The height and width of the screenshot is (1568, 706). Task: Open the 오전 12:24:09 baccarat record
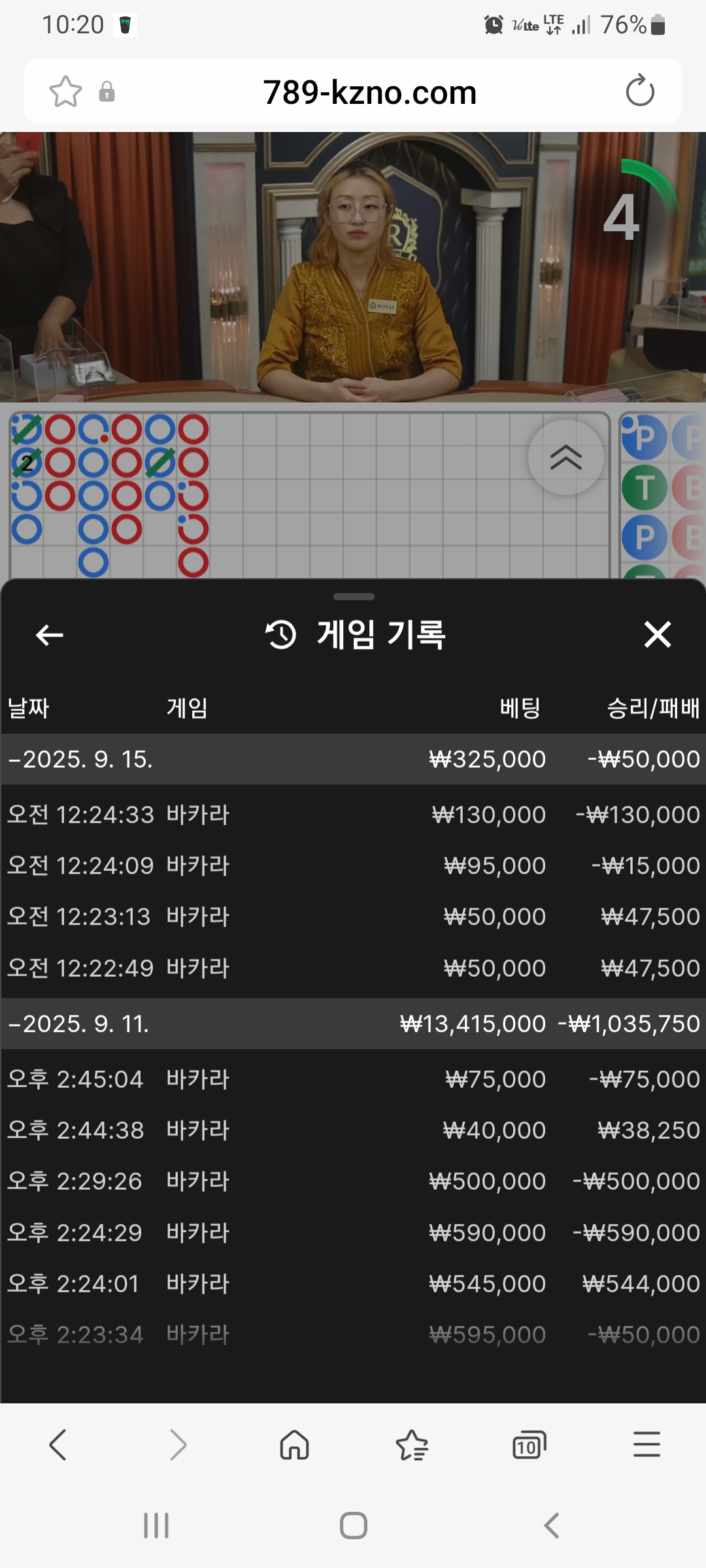pyautogui.click(x=353, y=866)
